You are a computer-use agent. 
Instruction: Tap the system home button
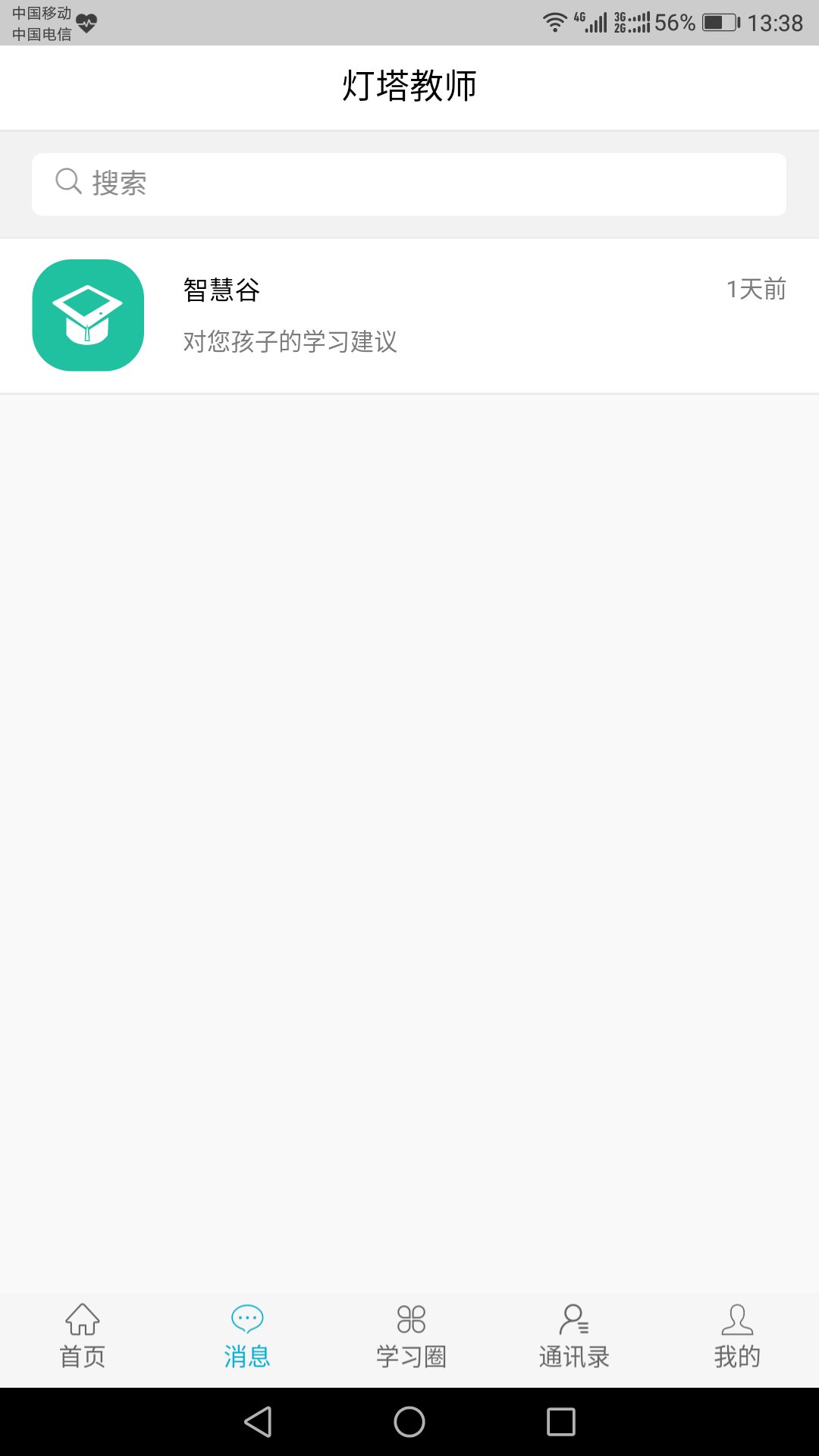[409, 1422]
